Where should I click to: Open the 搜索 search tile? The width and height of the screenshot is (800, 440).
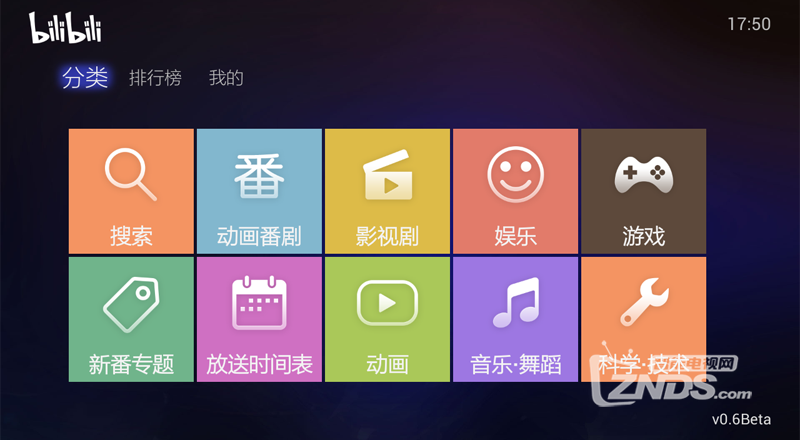[131, 191]
